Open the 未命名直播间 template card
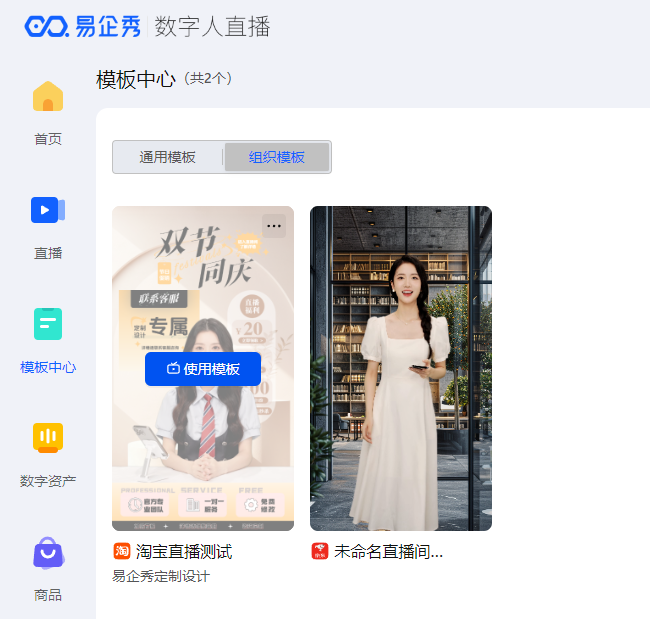650x619 pixels. [x=400, y=368]
